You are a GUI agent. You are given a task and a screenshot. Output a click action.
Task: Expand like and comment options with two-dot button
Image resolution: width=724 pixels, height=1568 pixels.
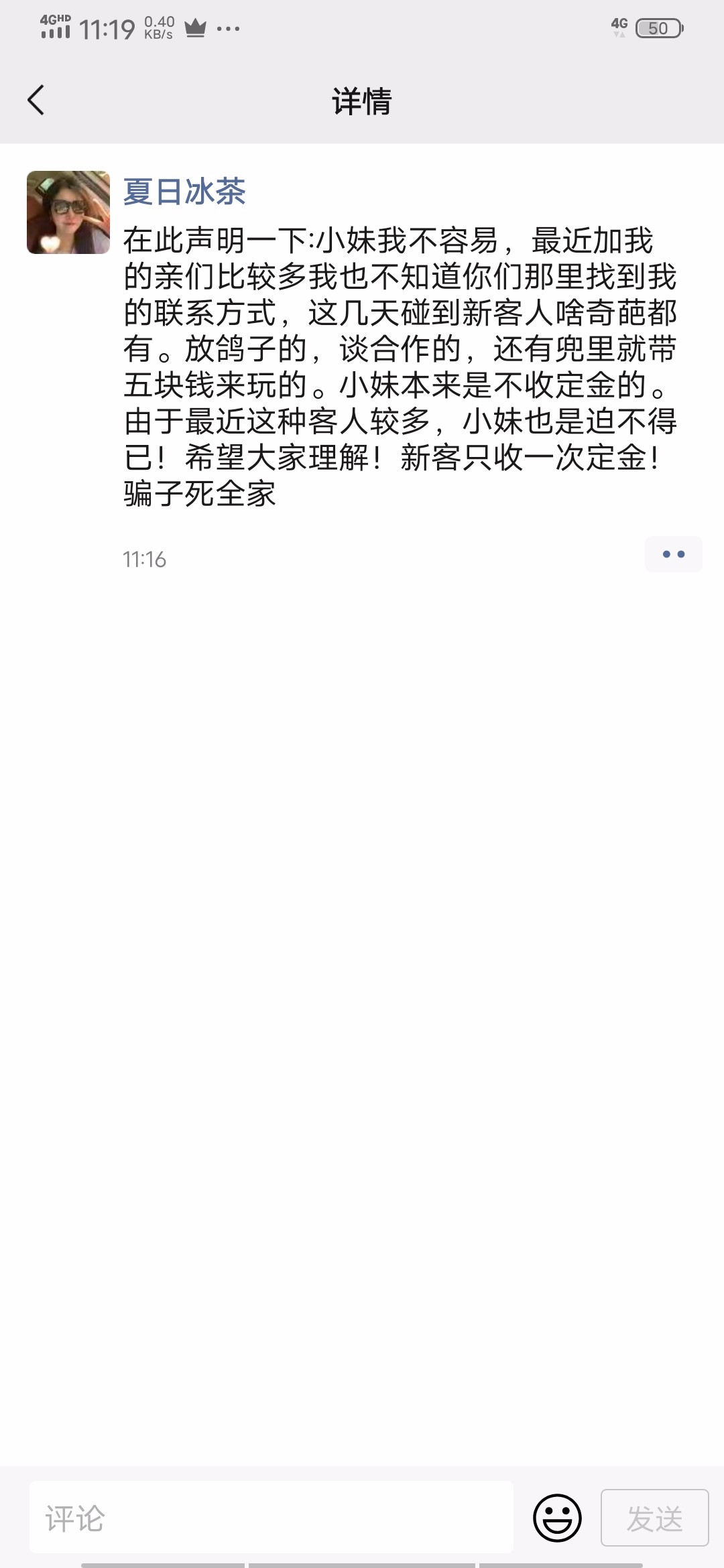click(x=673, y=554)
